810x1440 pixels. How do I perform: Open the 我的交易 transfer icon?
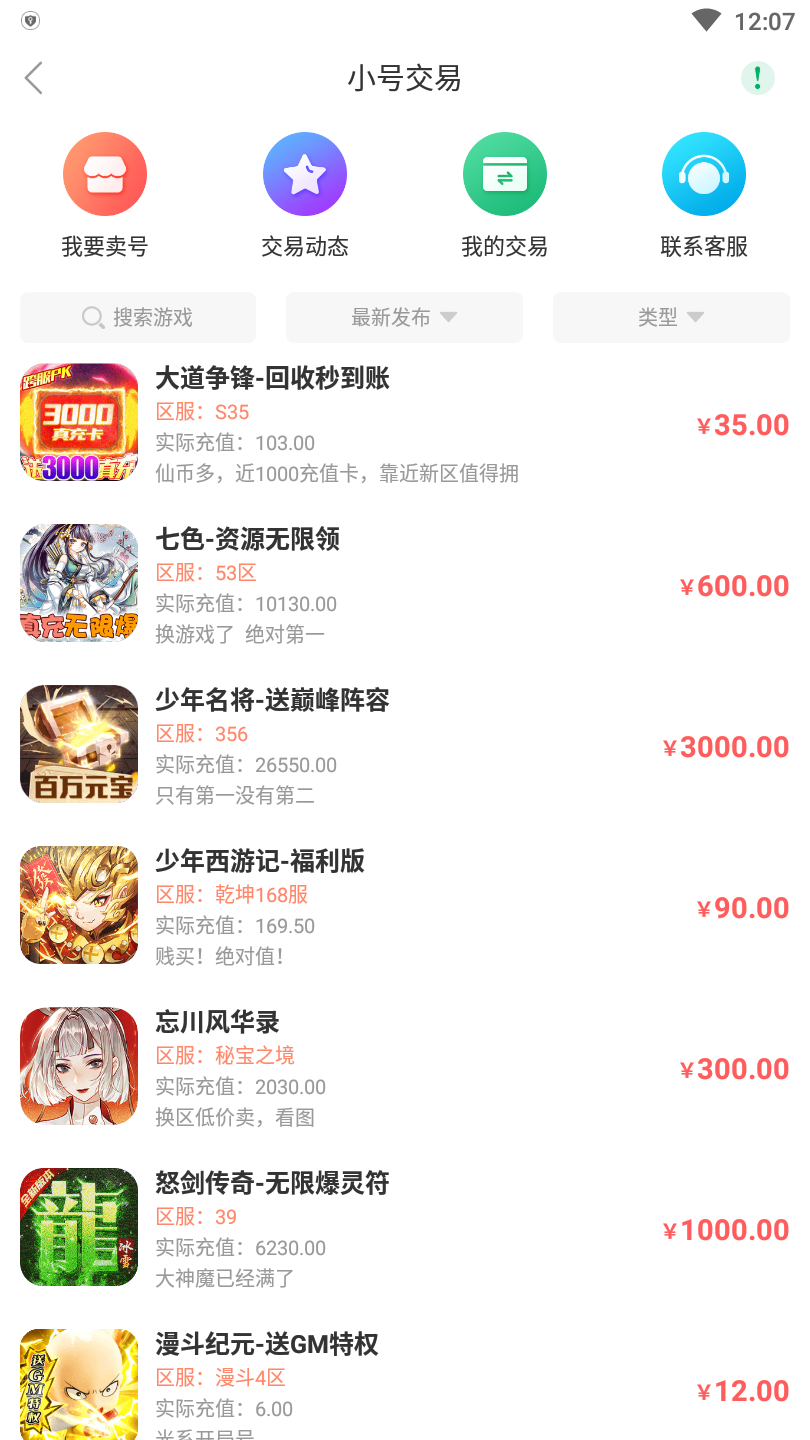(x=505, y=173)
